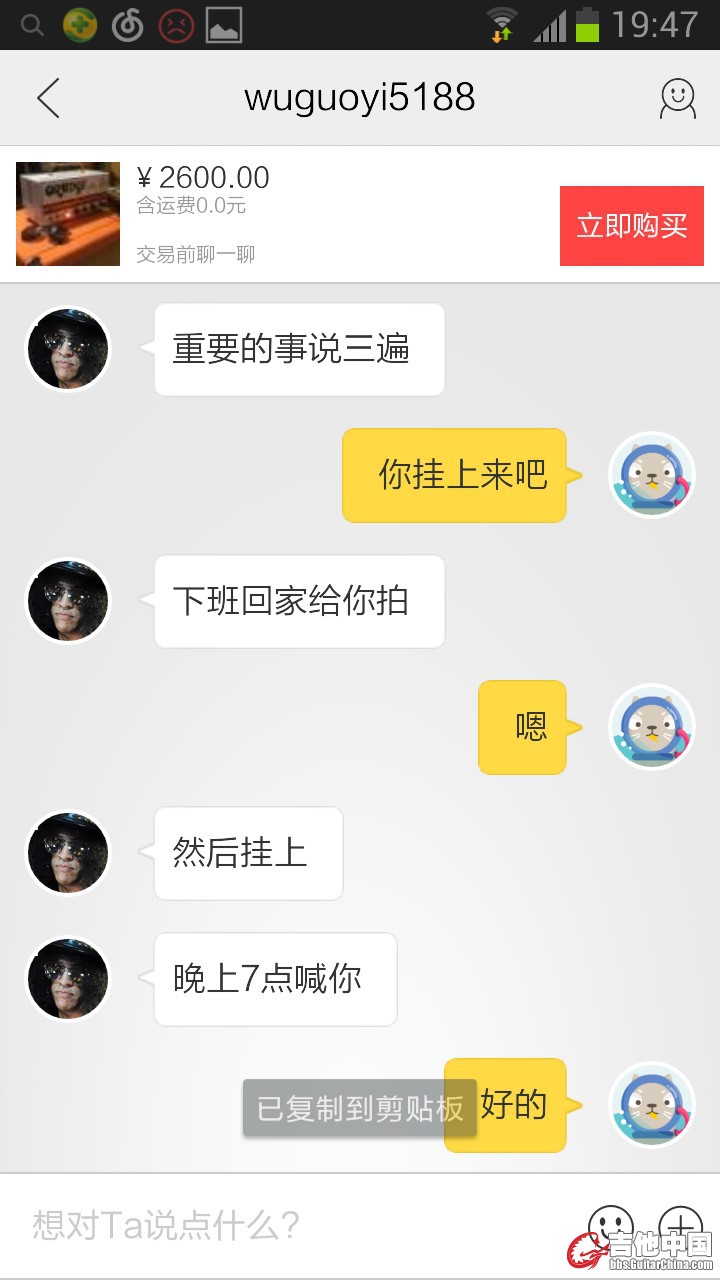Tap the sender avatar beside 重要的事说三遍
The height and width of the screenshot is (1280, 720).
coord(67,349)
